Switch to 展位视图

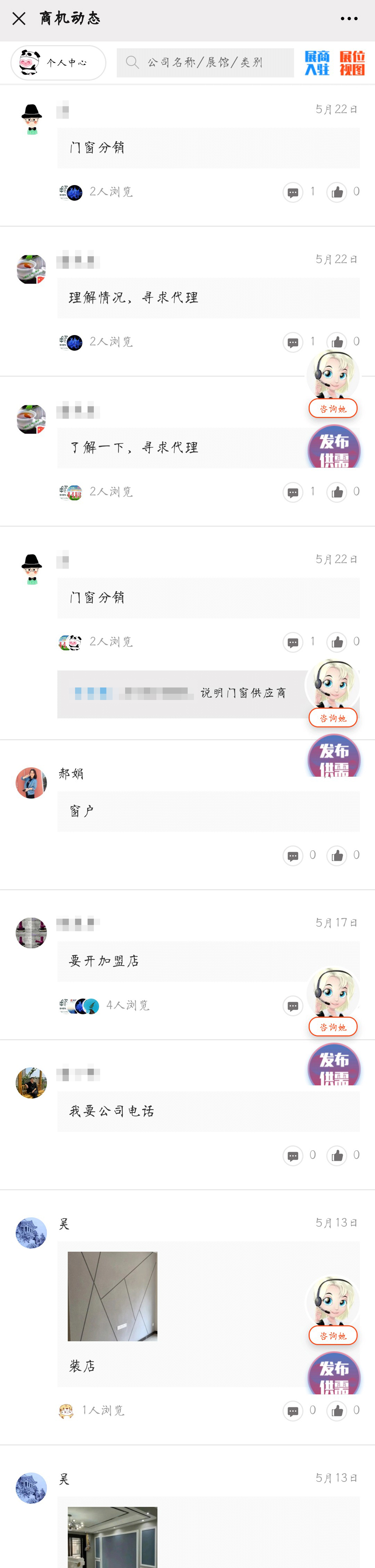[x=352, y=63]
